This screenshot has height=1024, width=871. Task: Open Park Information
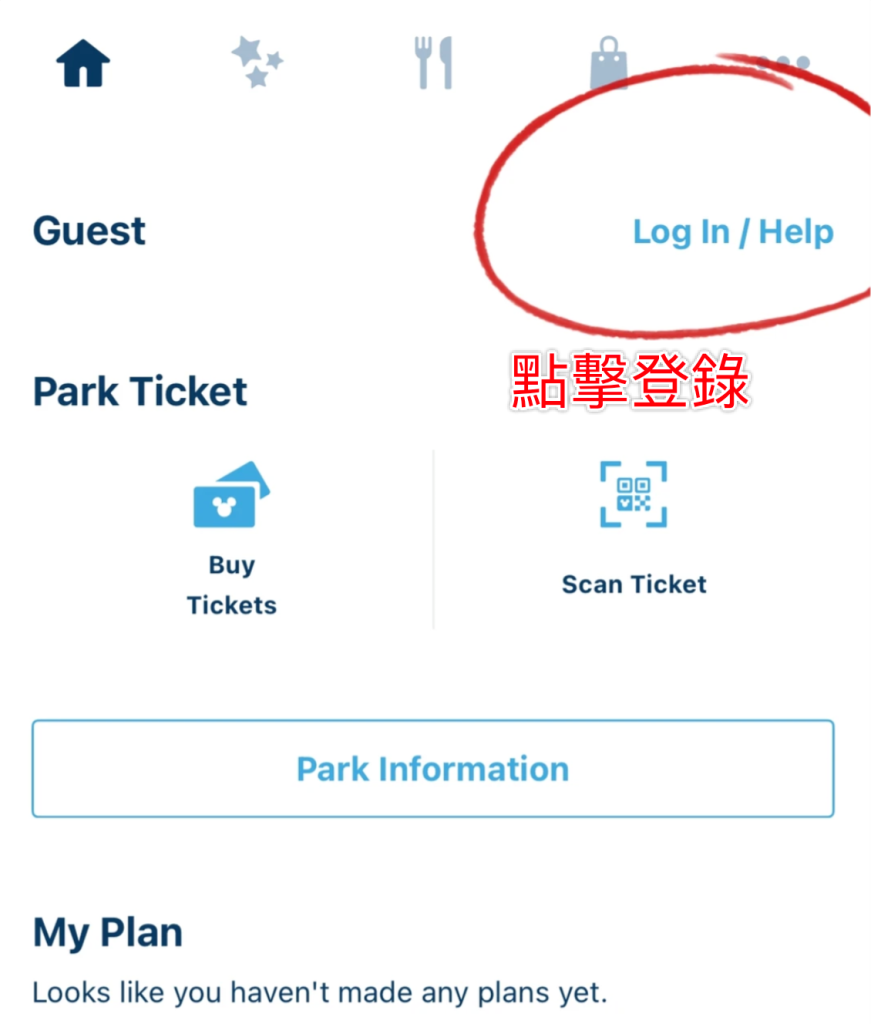[x=433, y=769]
